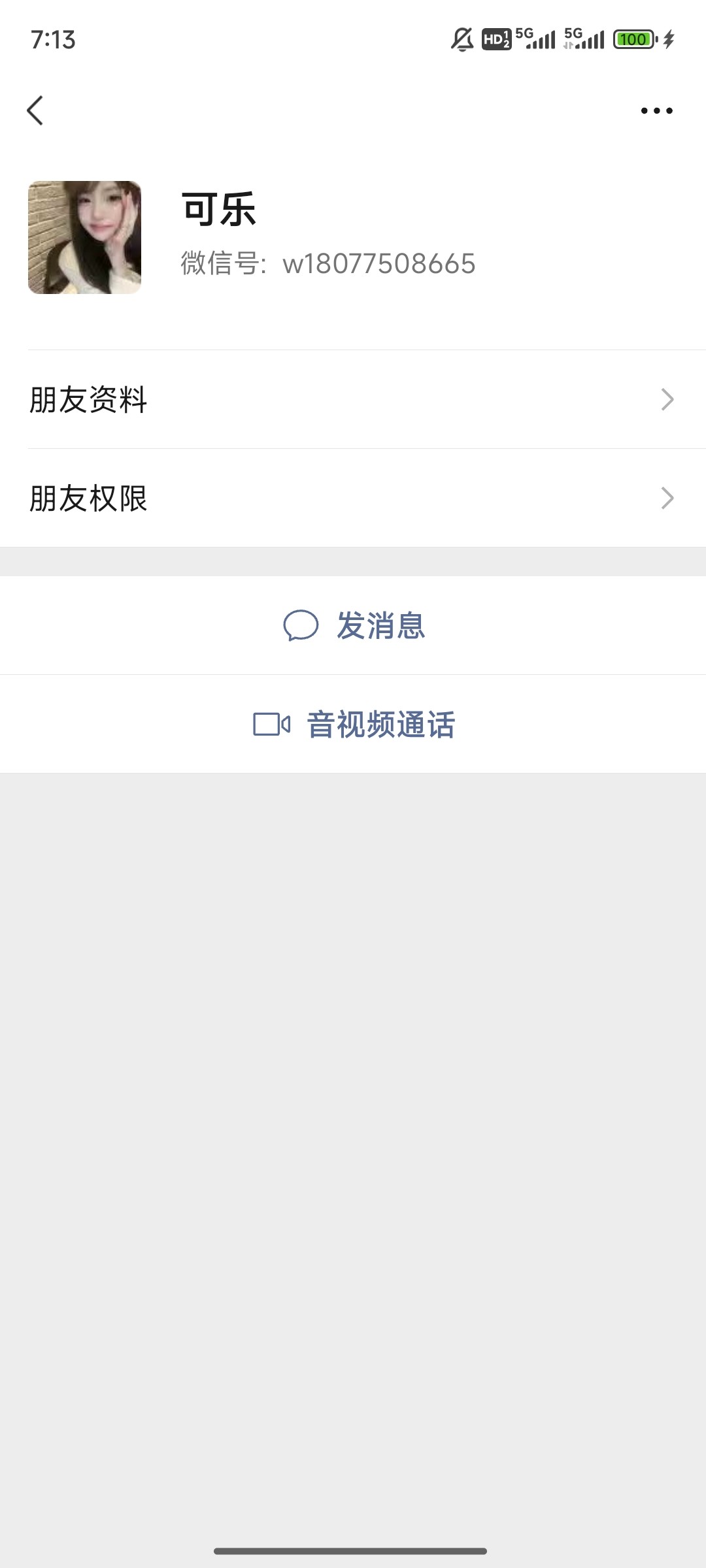Tap the 7:13 clock in status bar
The width and height of the screenshot is (706, 1568).
pos(52,39)
